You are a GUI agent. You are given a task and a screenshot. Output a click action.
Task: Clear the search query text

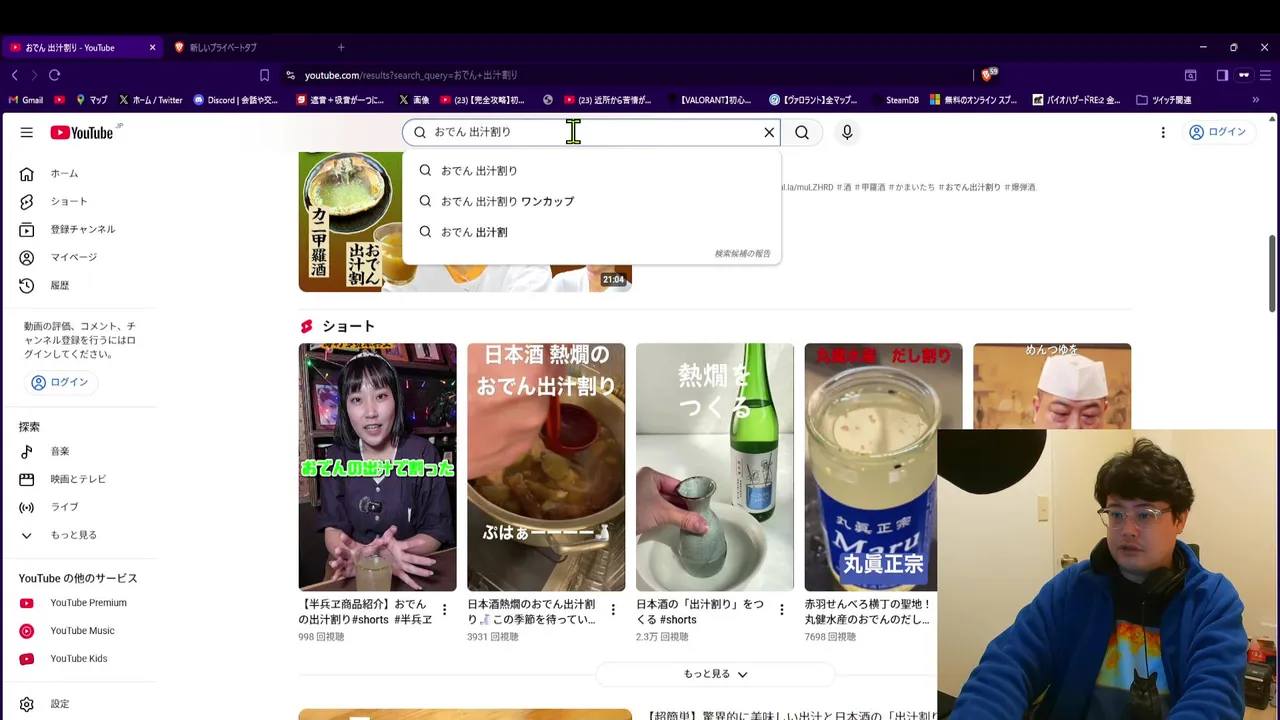769,132
